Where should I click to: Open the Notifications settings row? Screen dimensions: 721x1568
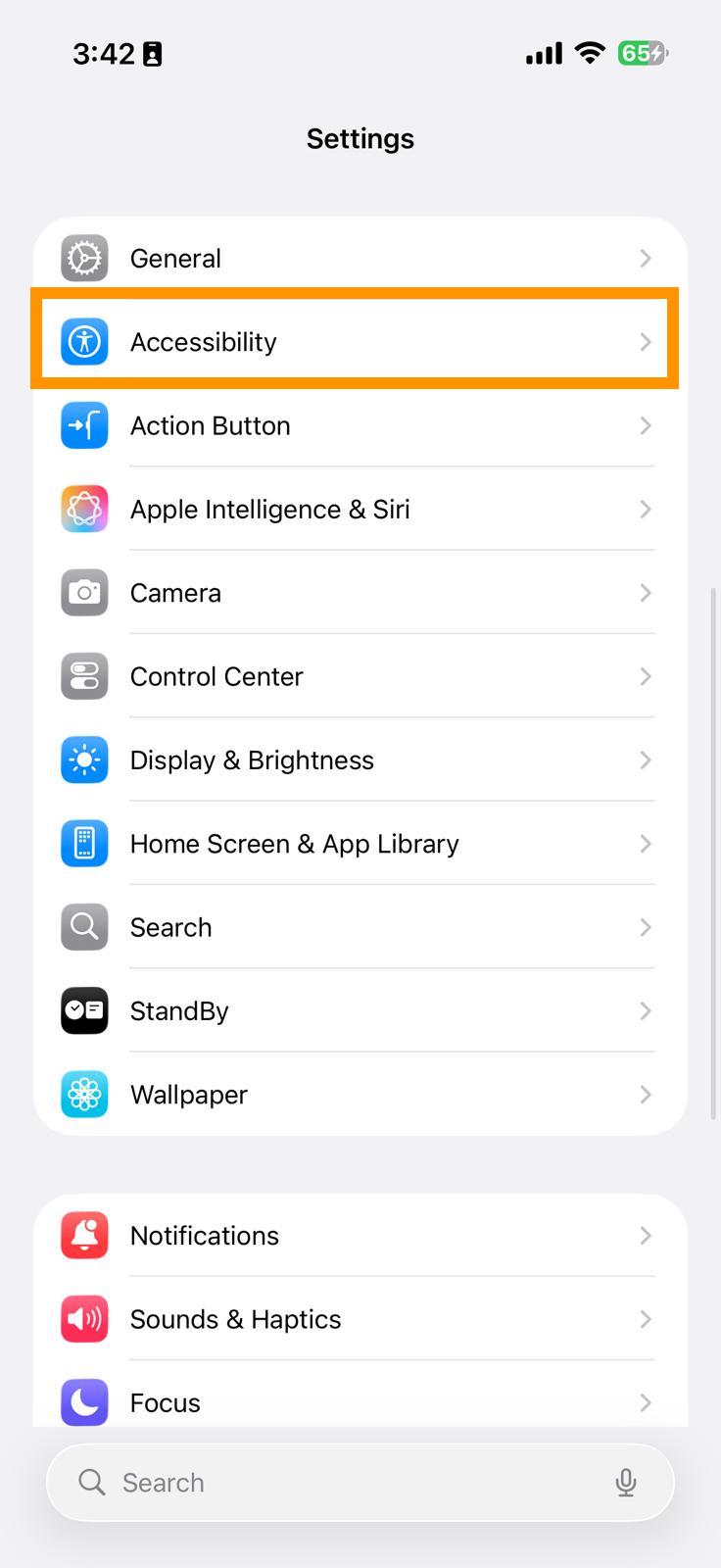[x=360, y=1235]
